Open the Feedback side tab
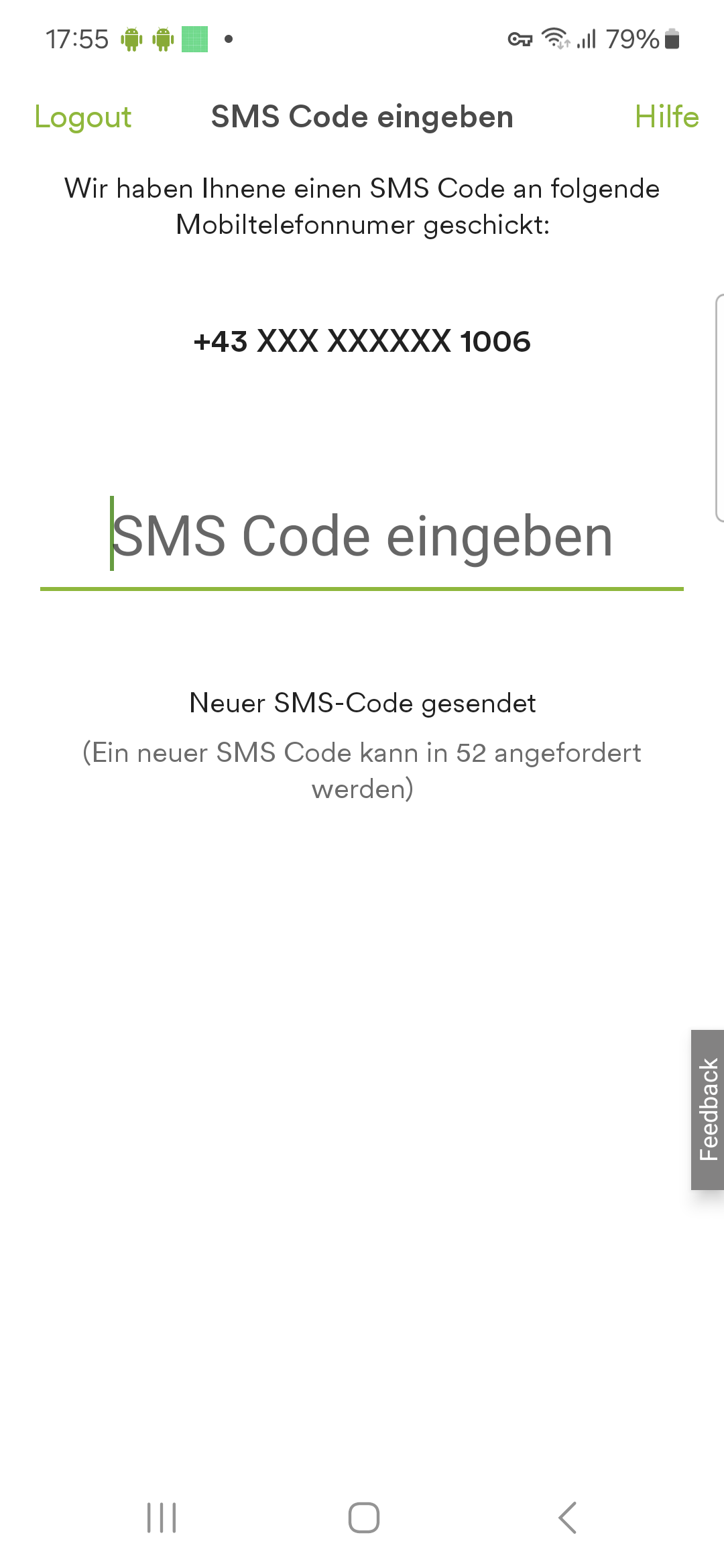 click(707, 1110)
